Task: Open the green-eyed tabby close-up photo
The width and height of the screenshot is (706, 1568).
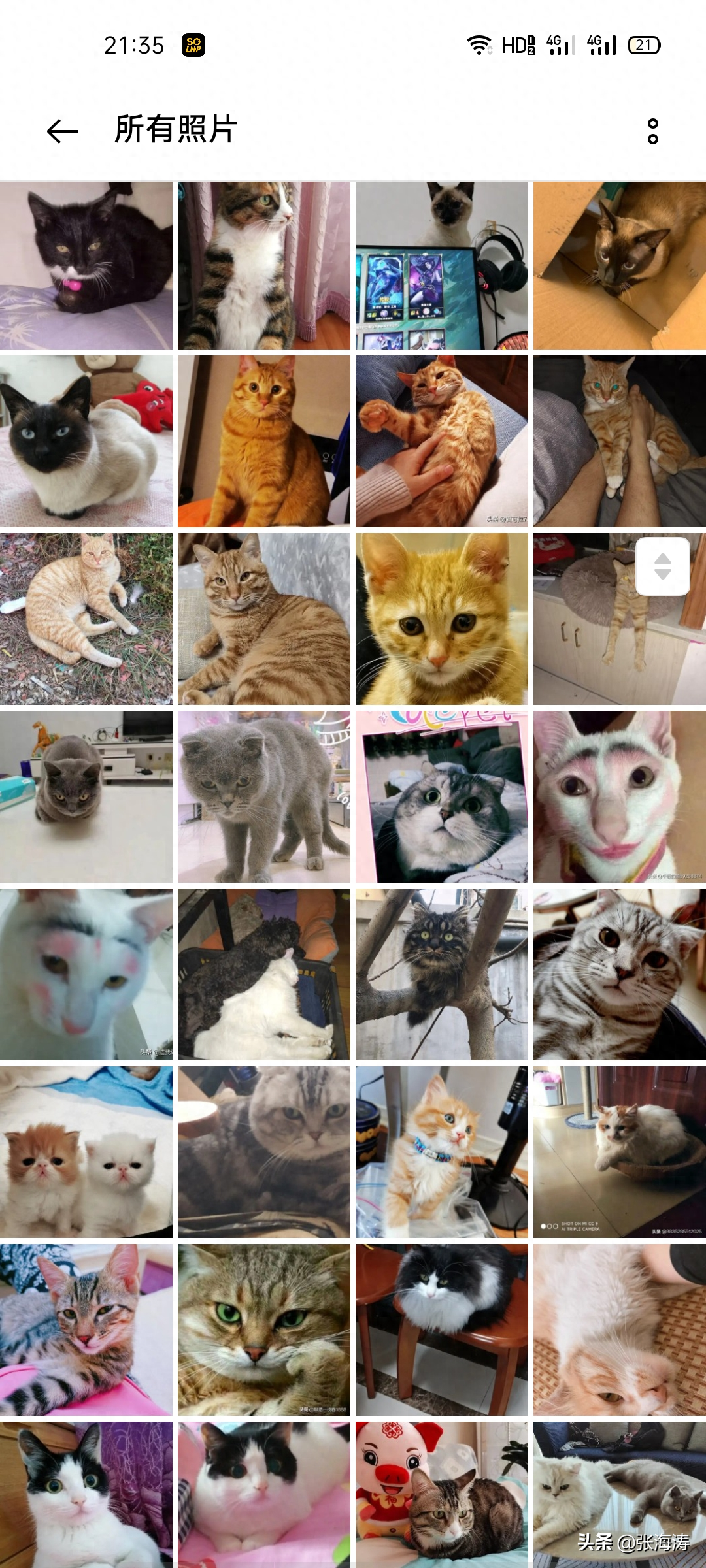Action: pyautogui.click(x=263, y=1330)
